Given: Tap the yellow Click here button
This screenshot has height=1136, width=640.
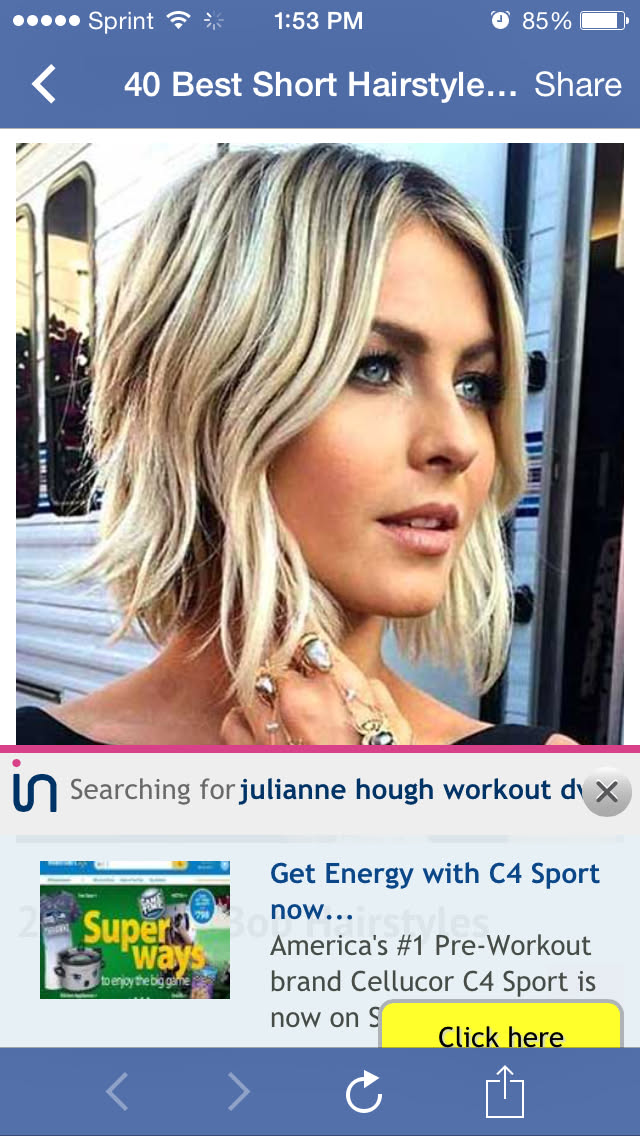Looking at the screenshot, I should [501, 1028].
